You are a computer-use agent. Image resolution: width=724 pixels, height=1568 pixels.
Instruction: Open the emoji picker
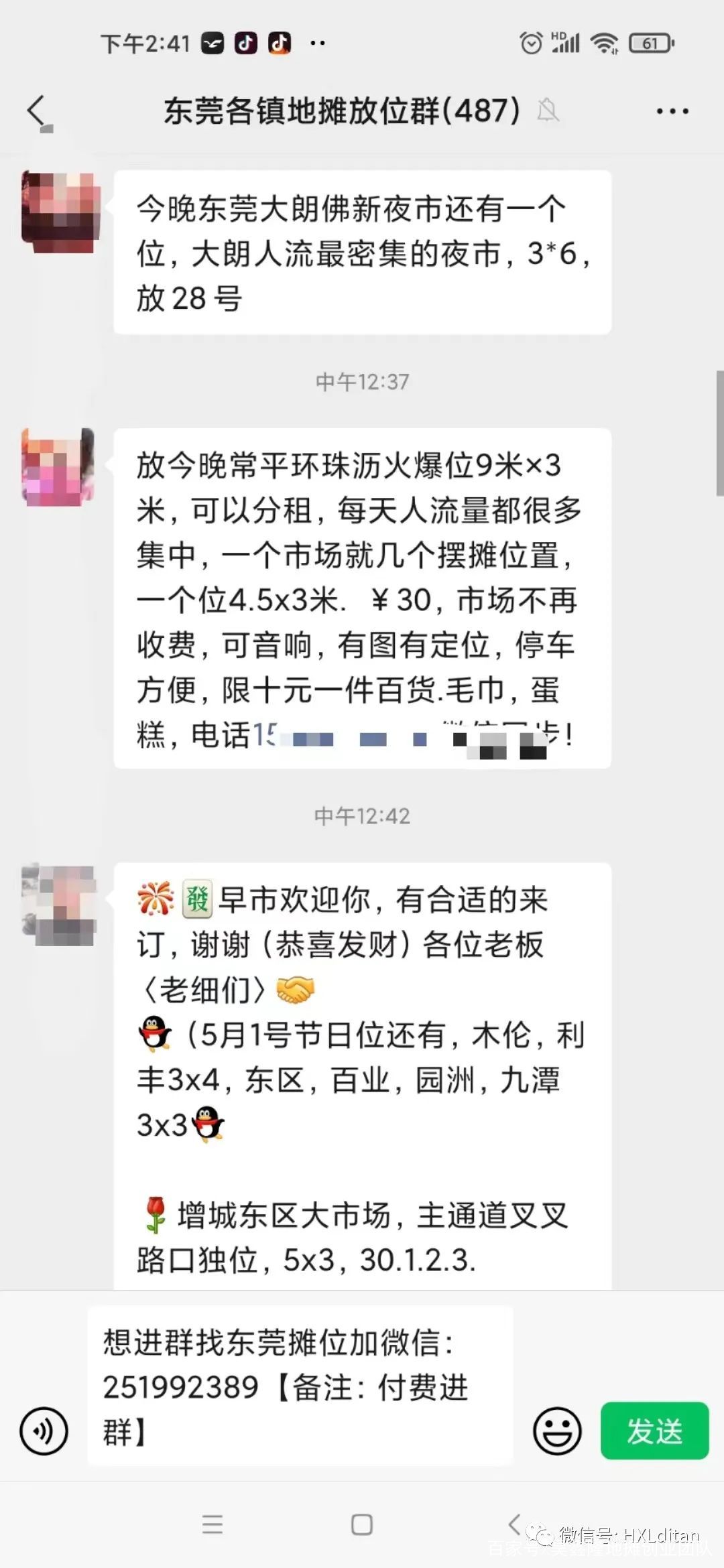click(x=556, y=1431)
